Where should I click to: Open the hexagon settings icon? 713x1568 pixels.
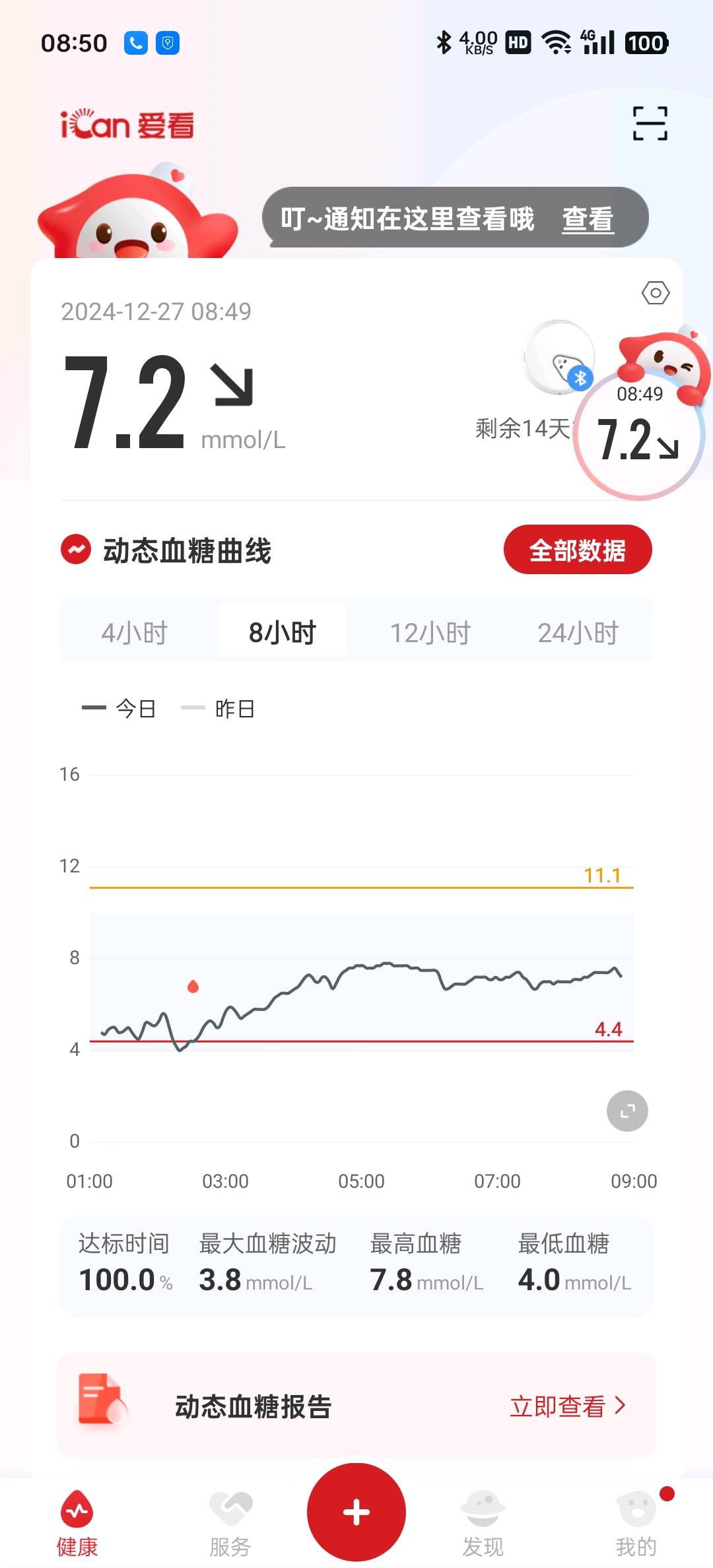pos(656,293)
